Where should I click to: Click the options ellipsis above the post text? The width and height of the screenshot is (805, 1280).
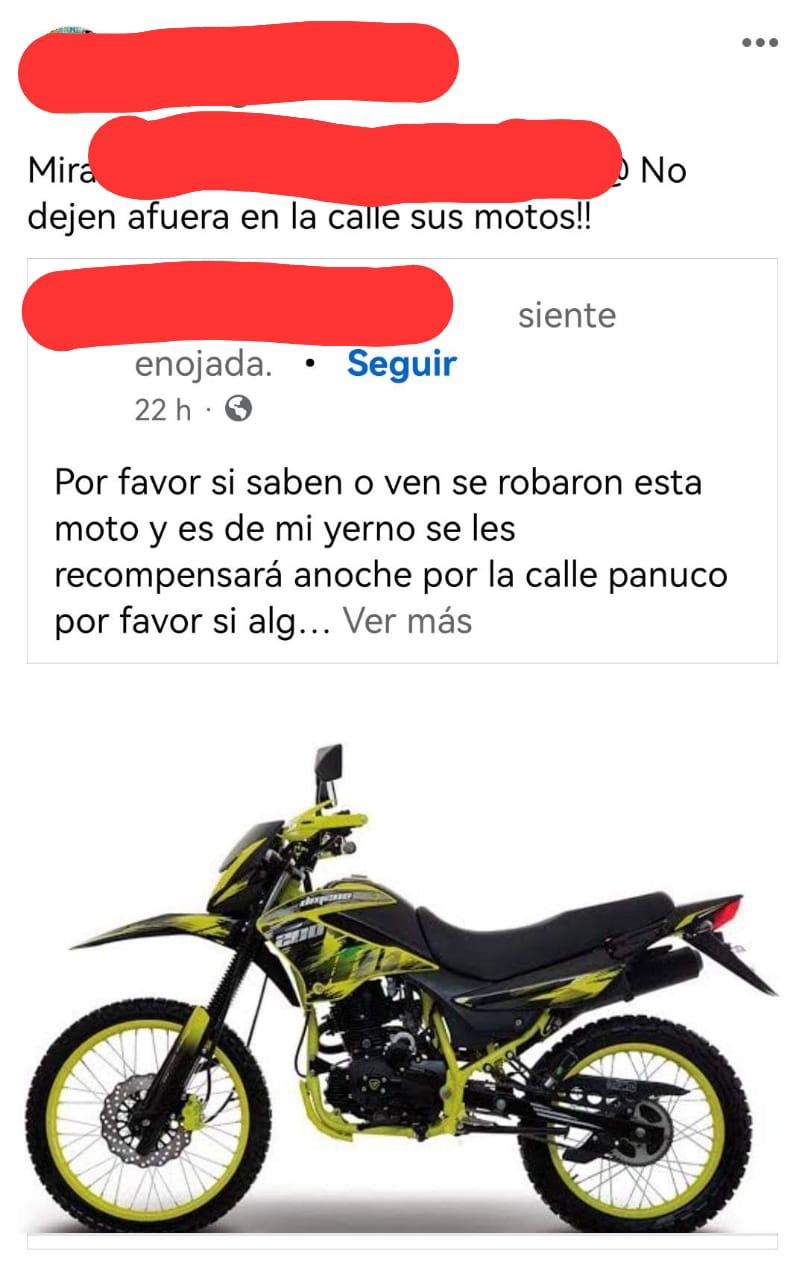coord(762,42)
